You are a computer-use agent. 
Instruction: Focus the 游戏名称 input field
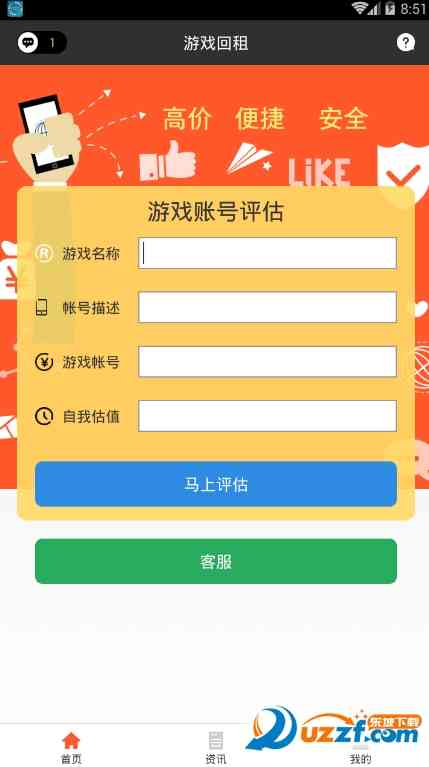coord(267,253)
